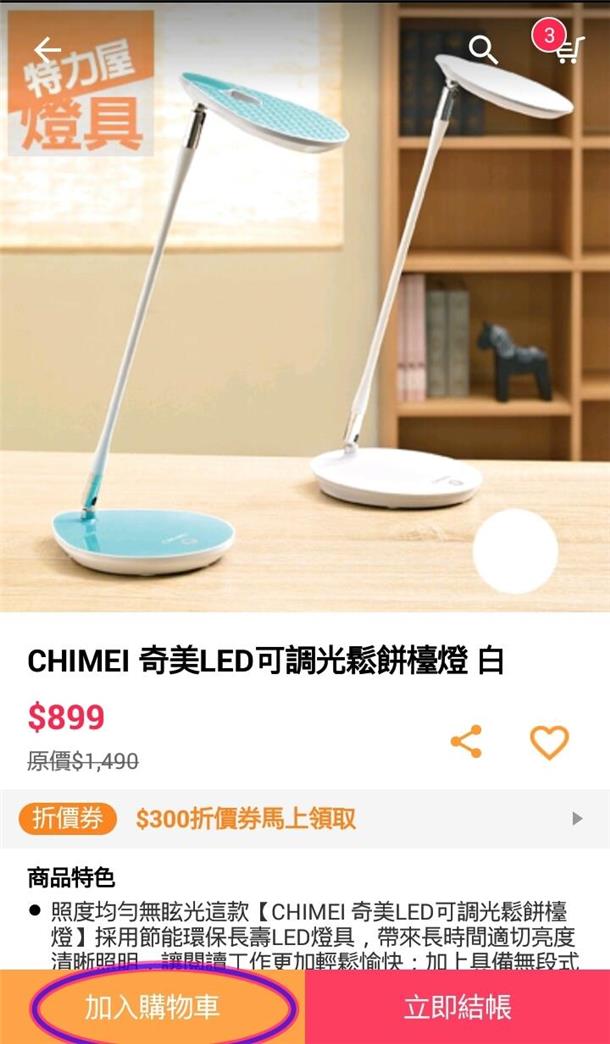Go back using the arrow icon
This screenshot has height=1044, width=610.
47,49
